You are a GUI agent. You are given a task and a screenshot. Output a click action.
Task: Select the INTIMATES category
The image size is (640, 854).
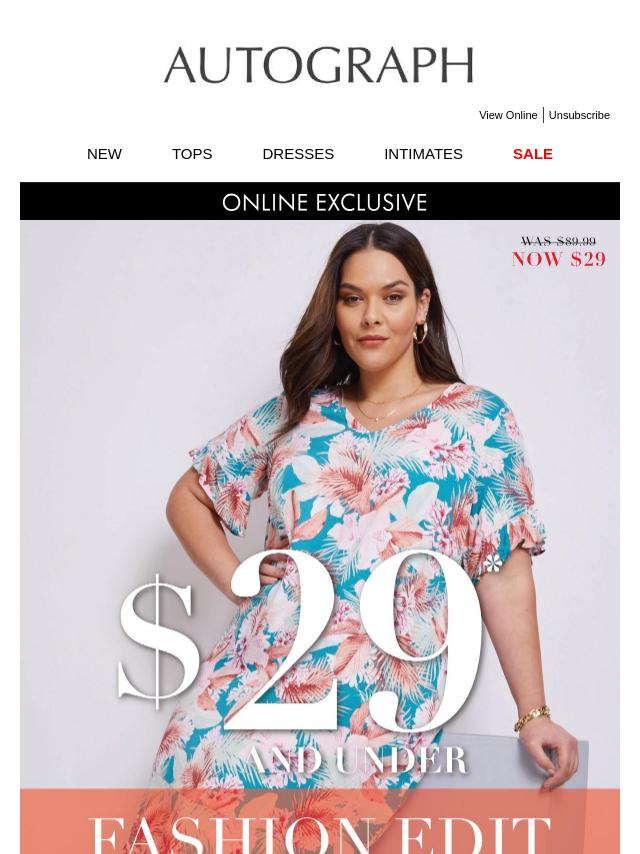(x=423, y=154)
